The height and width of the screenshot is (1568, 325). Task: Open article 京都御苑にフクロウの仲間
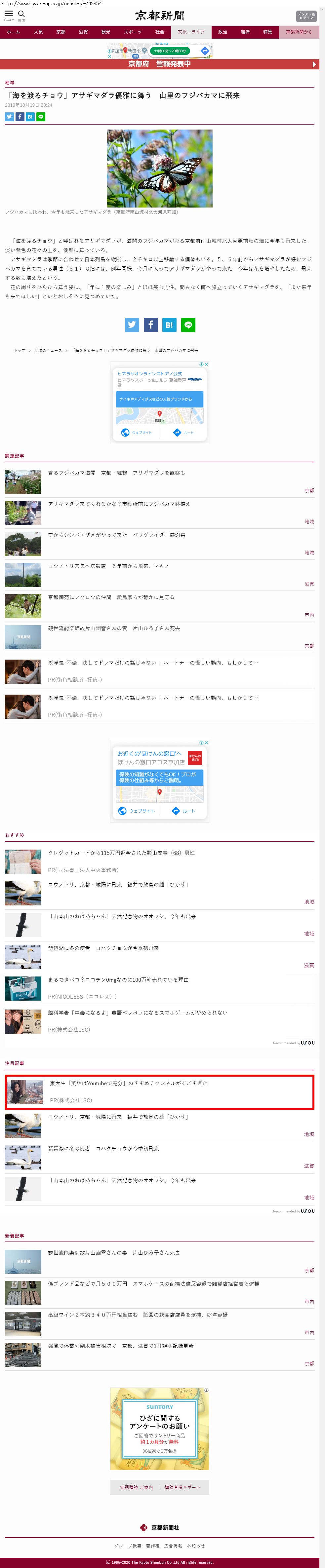[x=111, y=597]
